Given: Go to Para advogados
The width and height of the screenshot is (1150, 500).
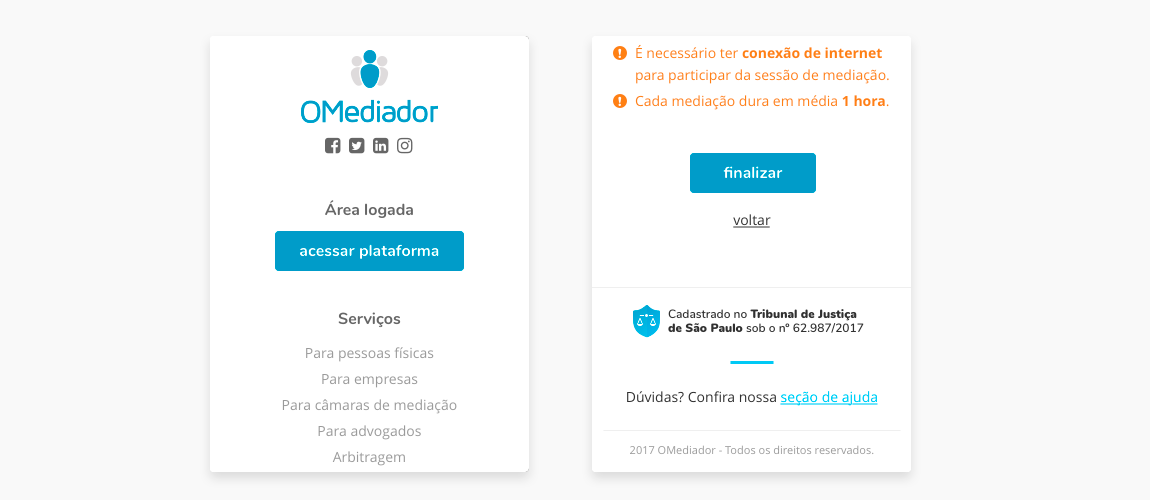Looking at the screenshot, I should 369,431.
